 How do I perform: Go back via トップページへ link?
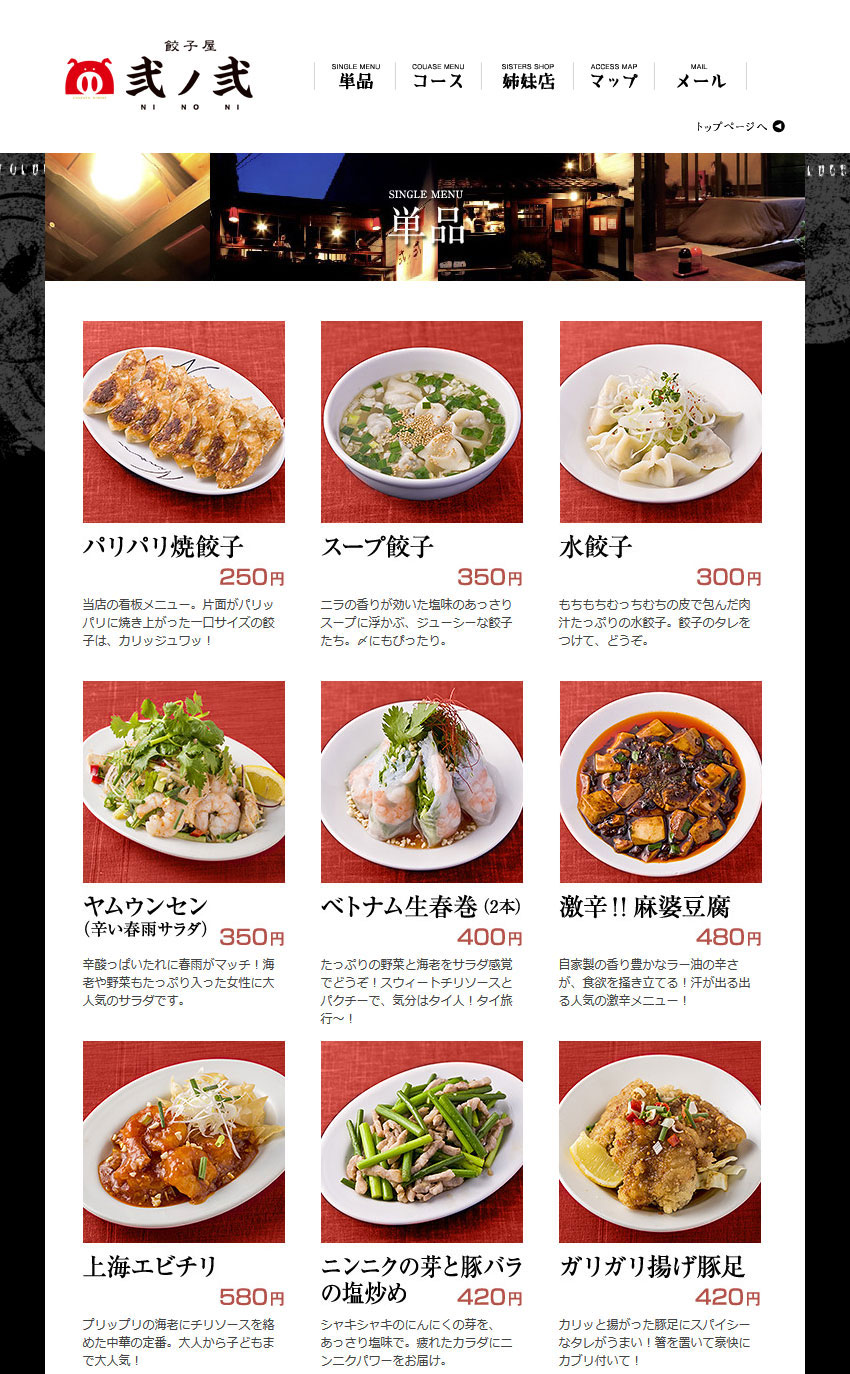tap(739, 126)
